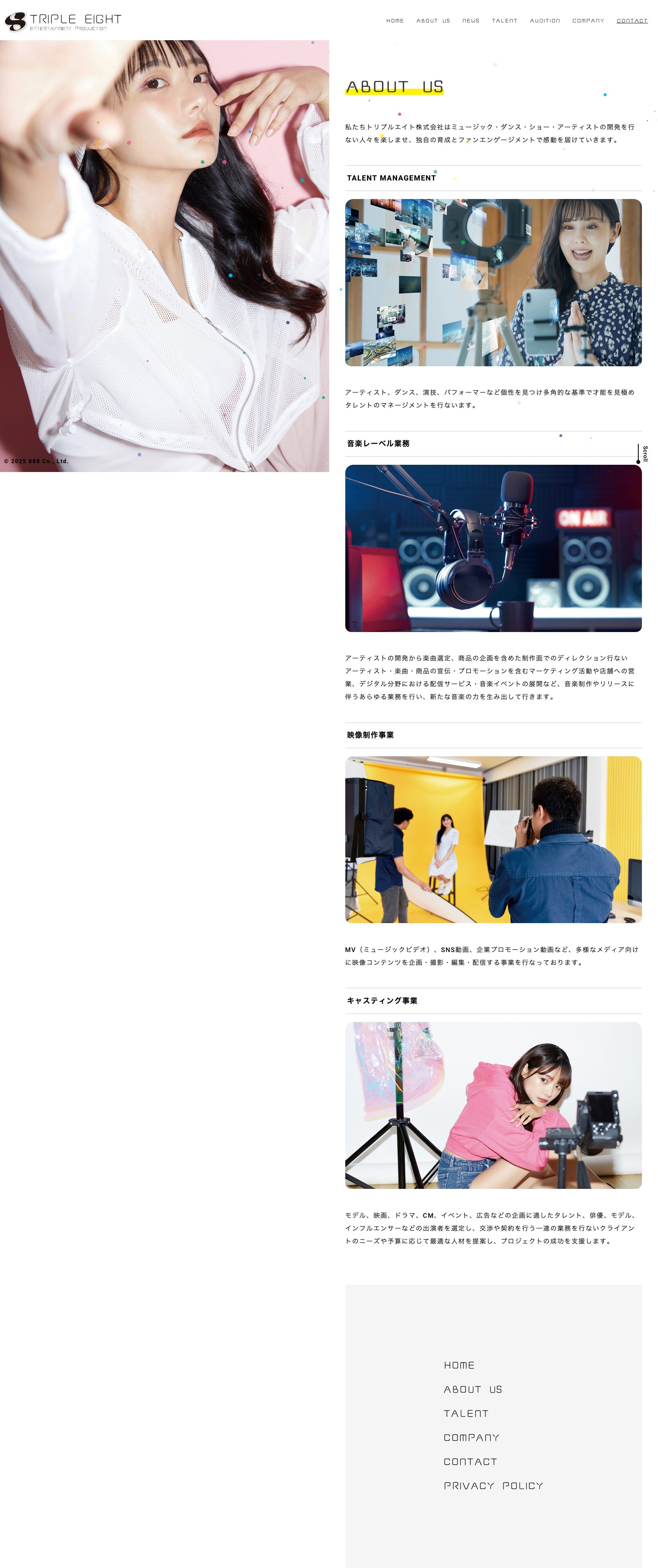Select HOME in the footer menu

(x=459, y=1365)
